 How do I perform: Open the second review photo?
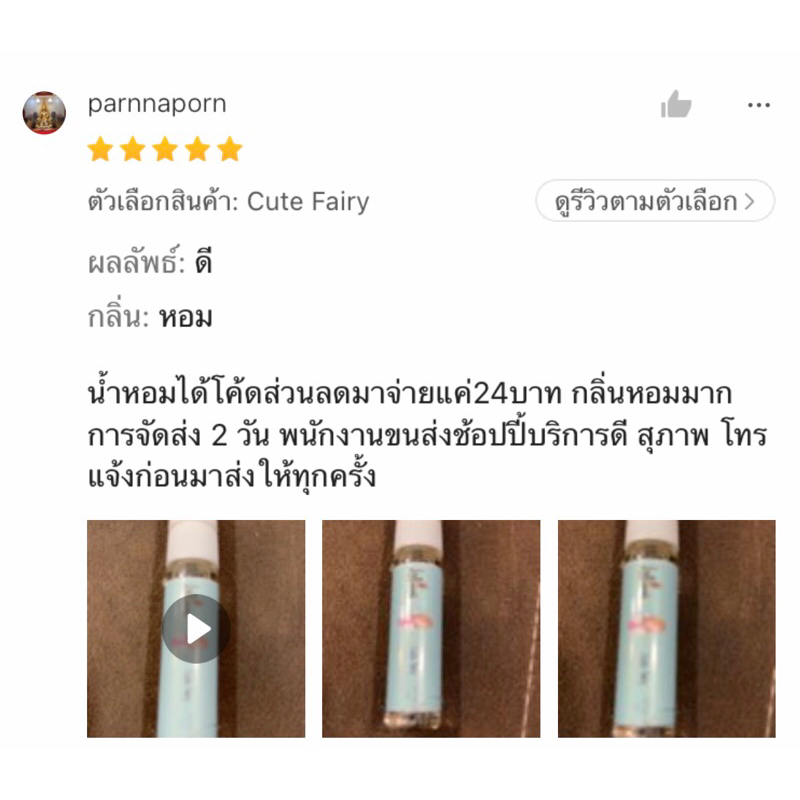pyautogui.click(x=431, y=629)
